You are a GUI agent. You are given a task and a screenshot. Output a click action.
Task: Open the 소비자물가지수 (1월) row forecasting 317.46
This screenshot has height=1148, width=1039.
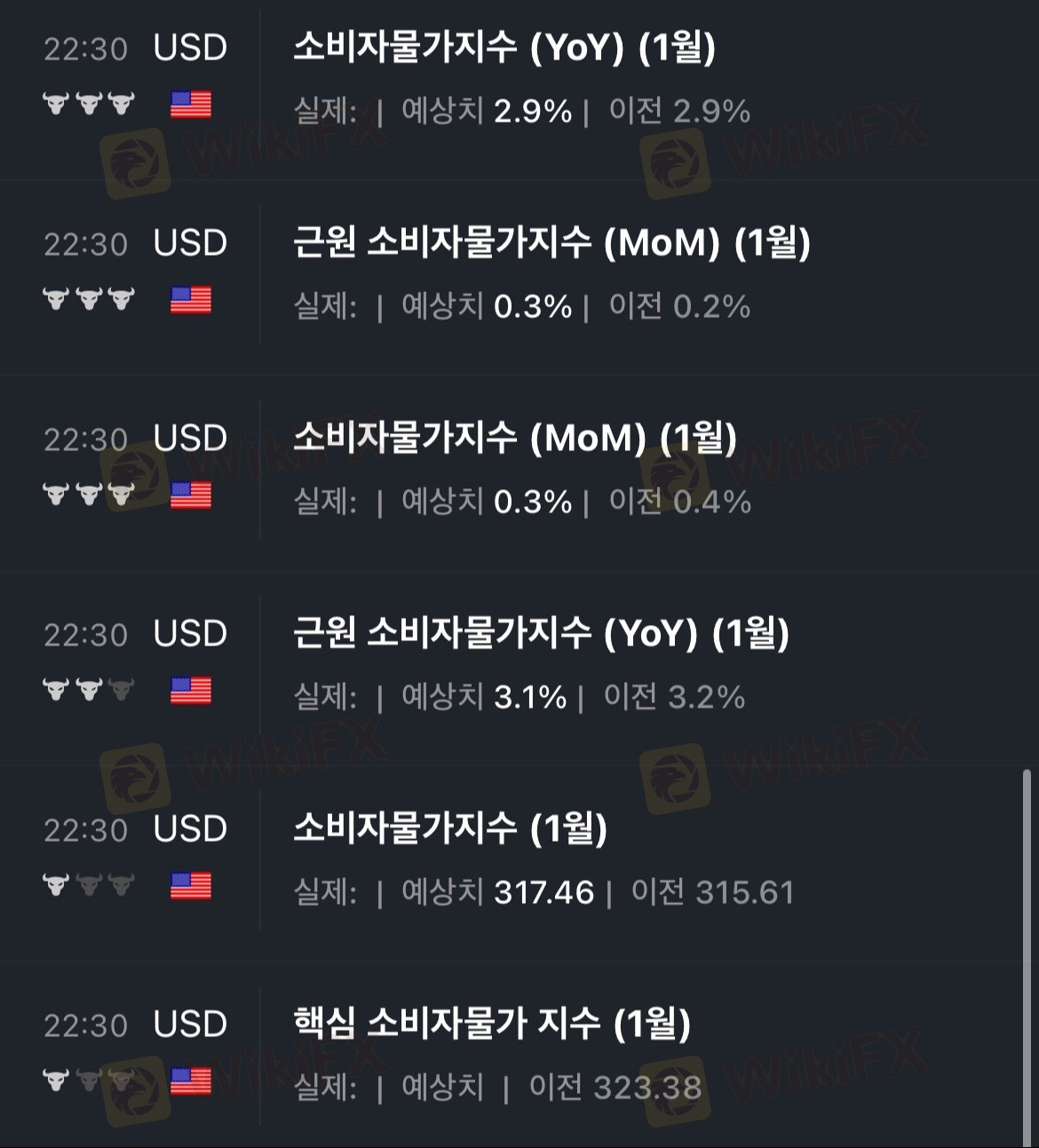coord(449,829)
